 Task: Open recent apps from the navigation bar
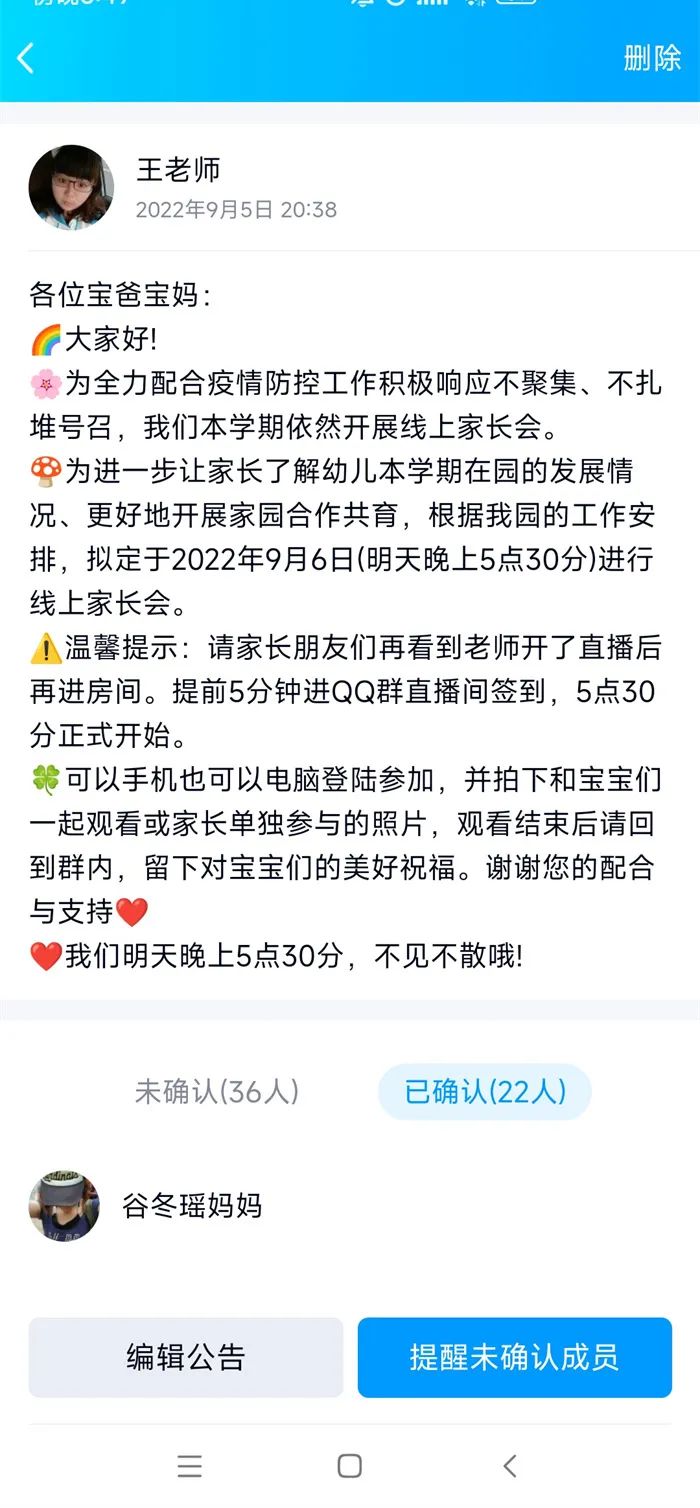pyautogui.click(x=190, y=1466)
